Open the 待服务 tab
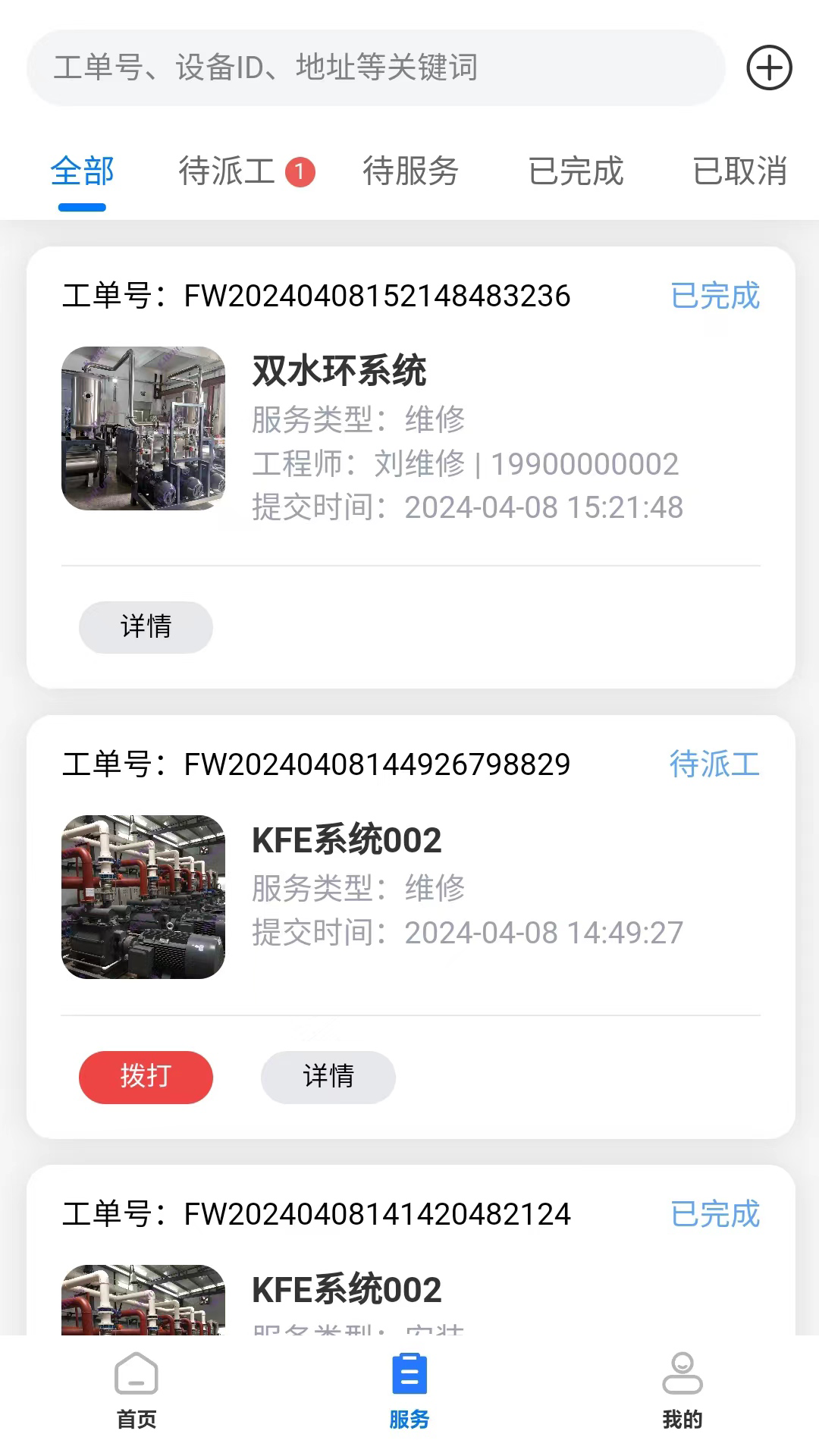The width and height of the screenshot is (819, 1456). (x=412, y=171)
